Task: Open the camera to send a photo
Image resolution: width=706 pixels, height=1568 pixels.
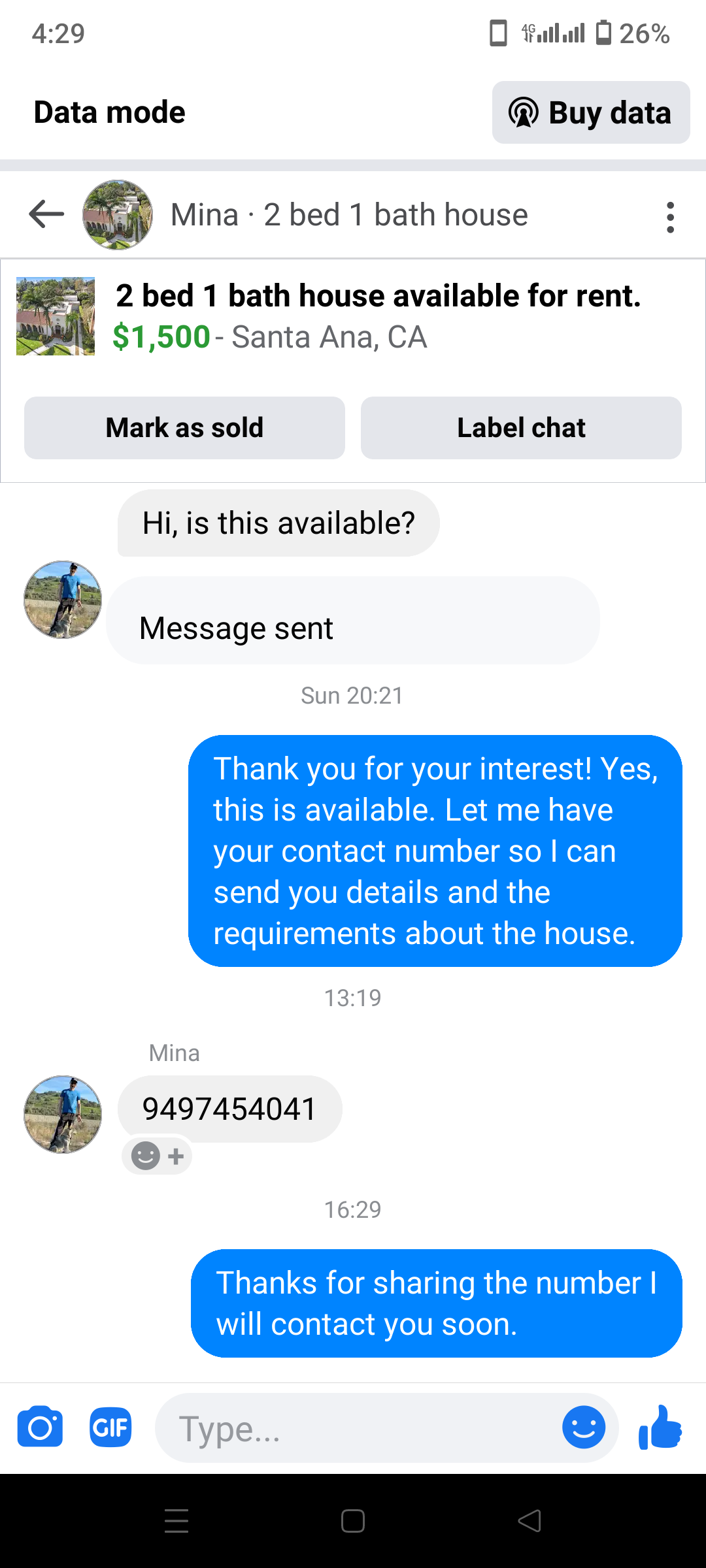Action: (x=40, y=1428)
